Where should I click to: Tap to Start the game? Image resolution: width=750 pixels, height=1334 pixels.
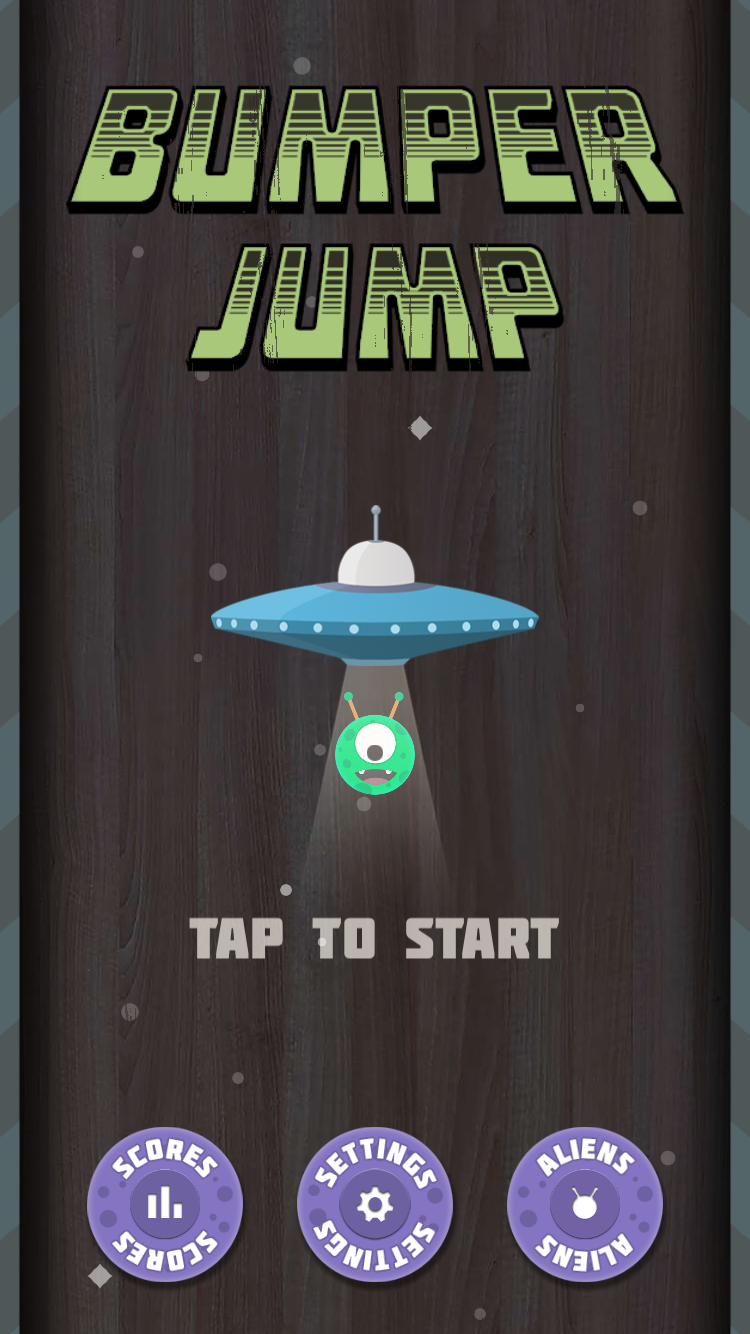click(x=374, y=939)
